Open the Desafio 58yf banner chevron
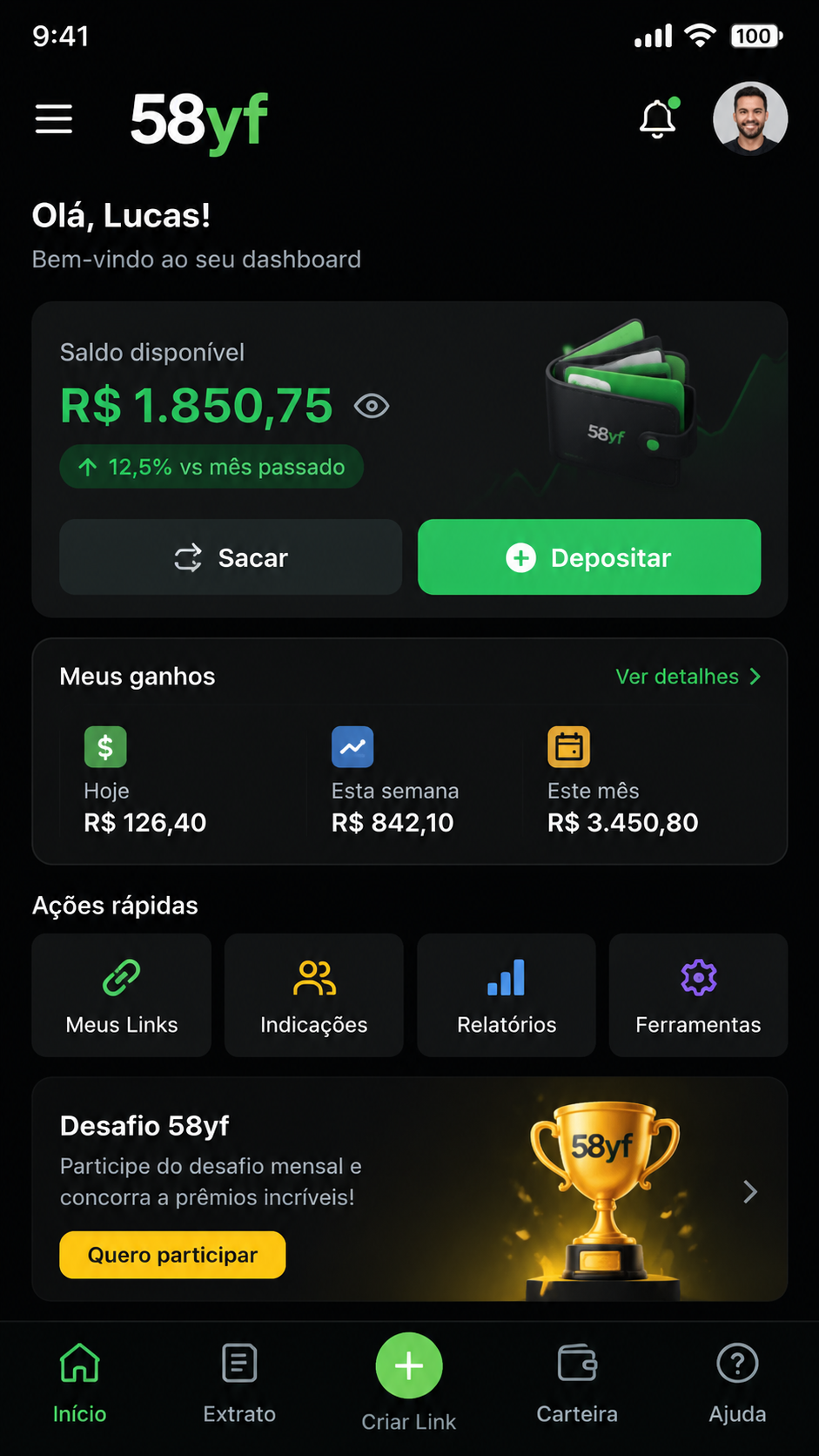 coord(750,1191)
